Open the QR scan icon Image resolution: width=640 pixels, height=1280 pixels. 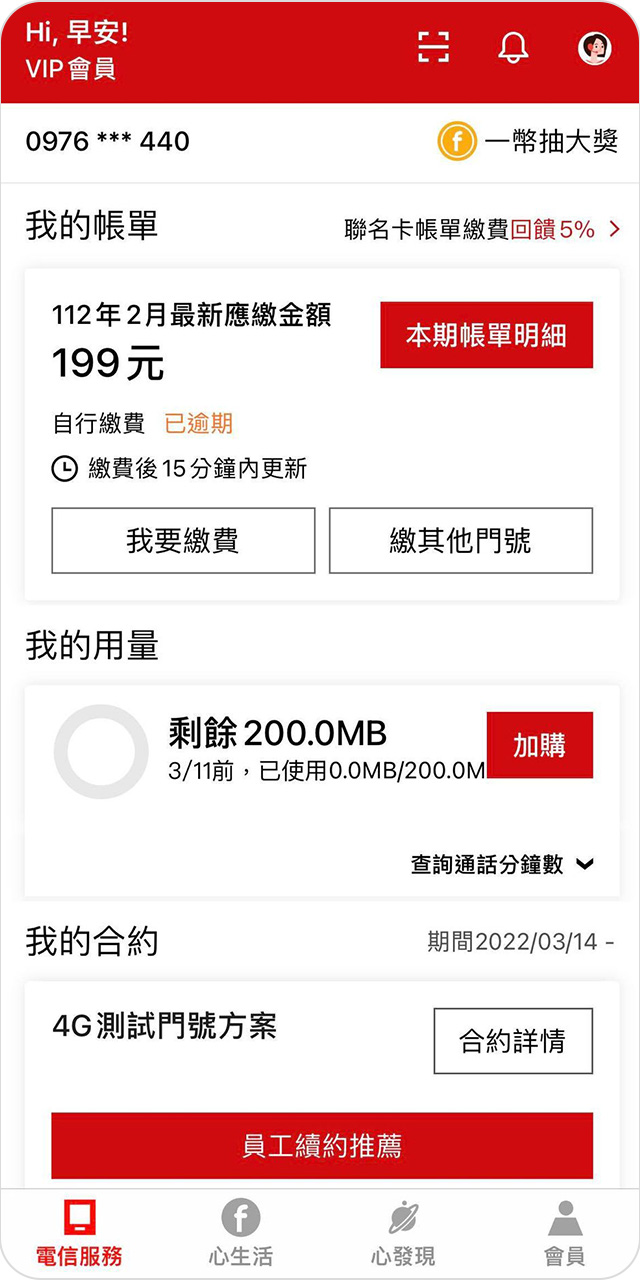[433, 47]
